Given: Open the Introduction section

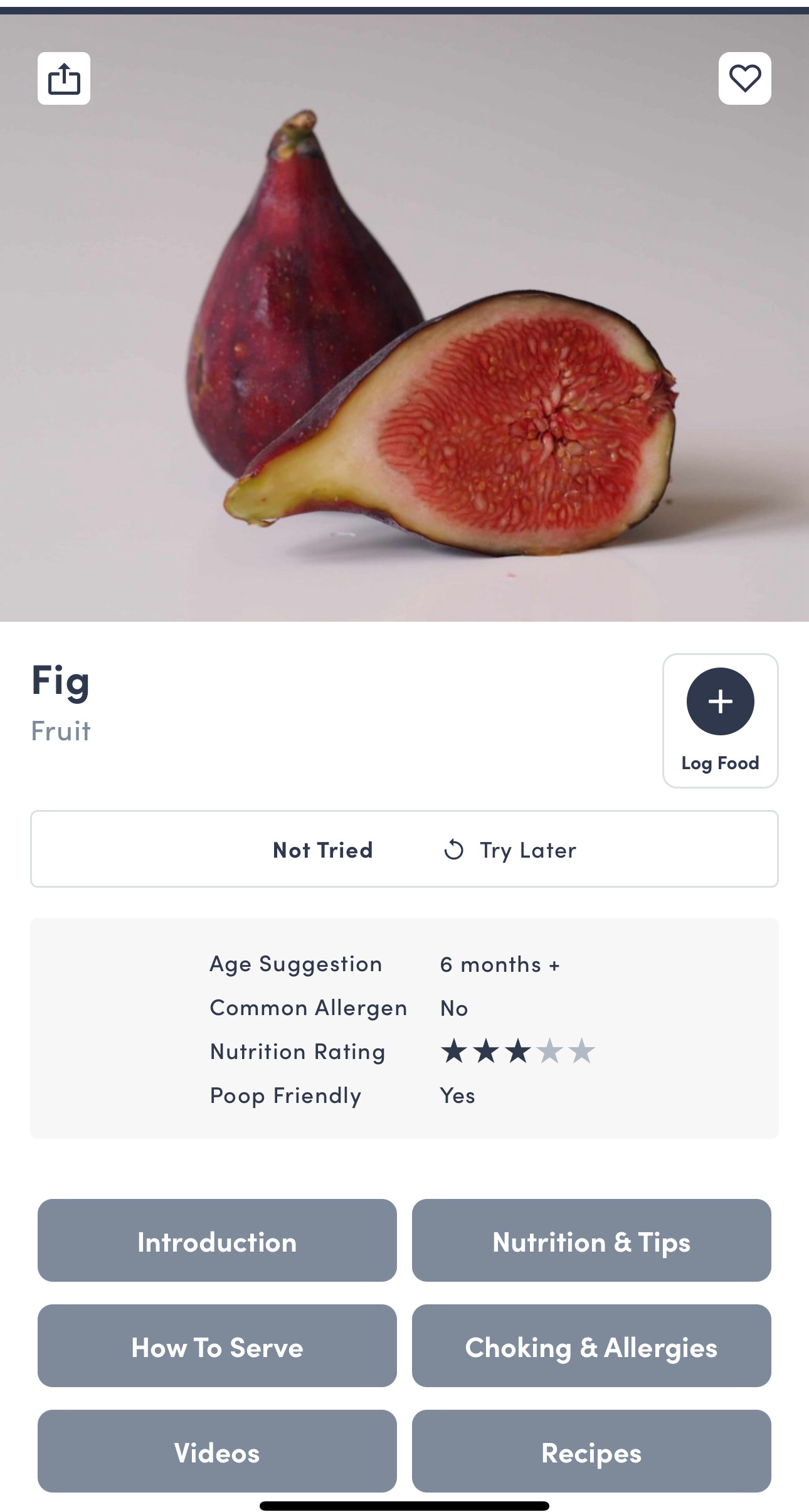Looking at the screenshot, I should point(217,1240).
